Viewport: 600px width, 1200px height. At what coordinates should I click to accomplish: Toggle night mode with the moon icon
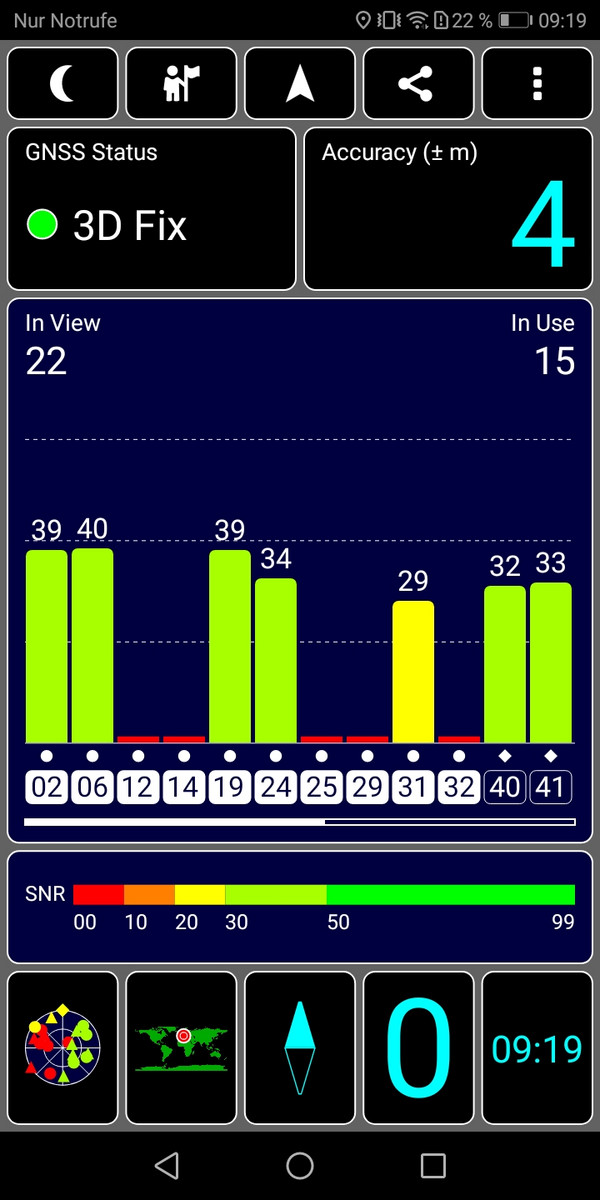pos(63,84)
